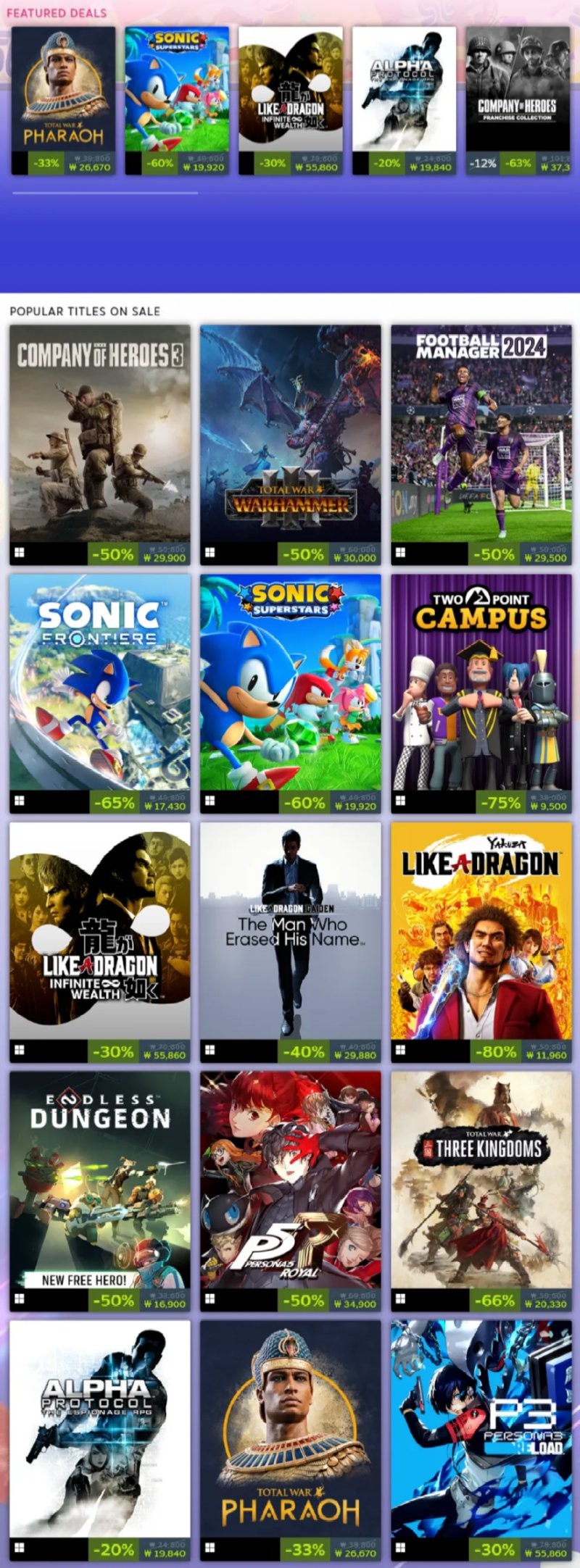Open Alpha Protocol in Featured Deals

404,91
